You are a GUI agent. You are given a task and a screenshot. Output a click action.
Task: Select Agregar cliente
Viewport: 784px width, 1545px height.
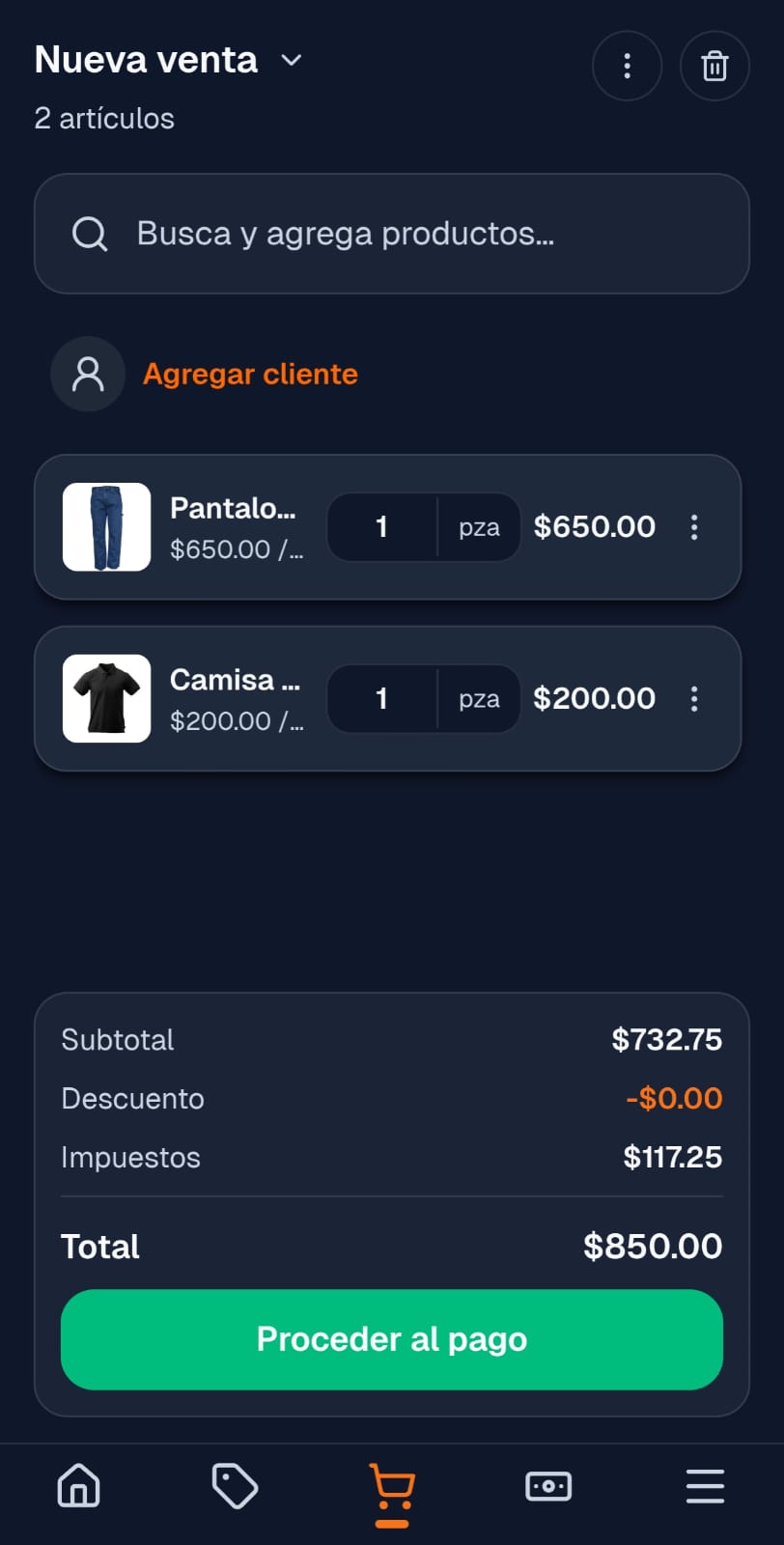click(x=250, y=374)
